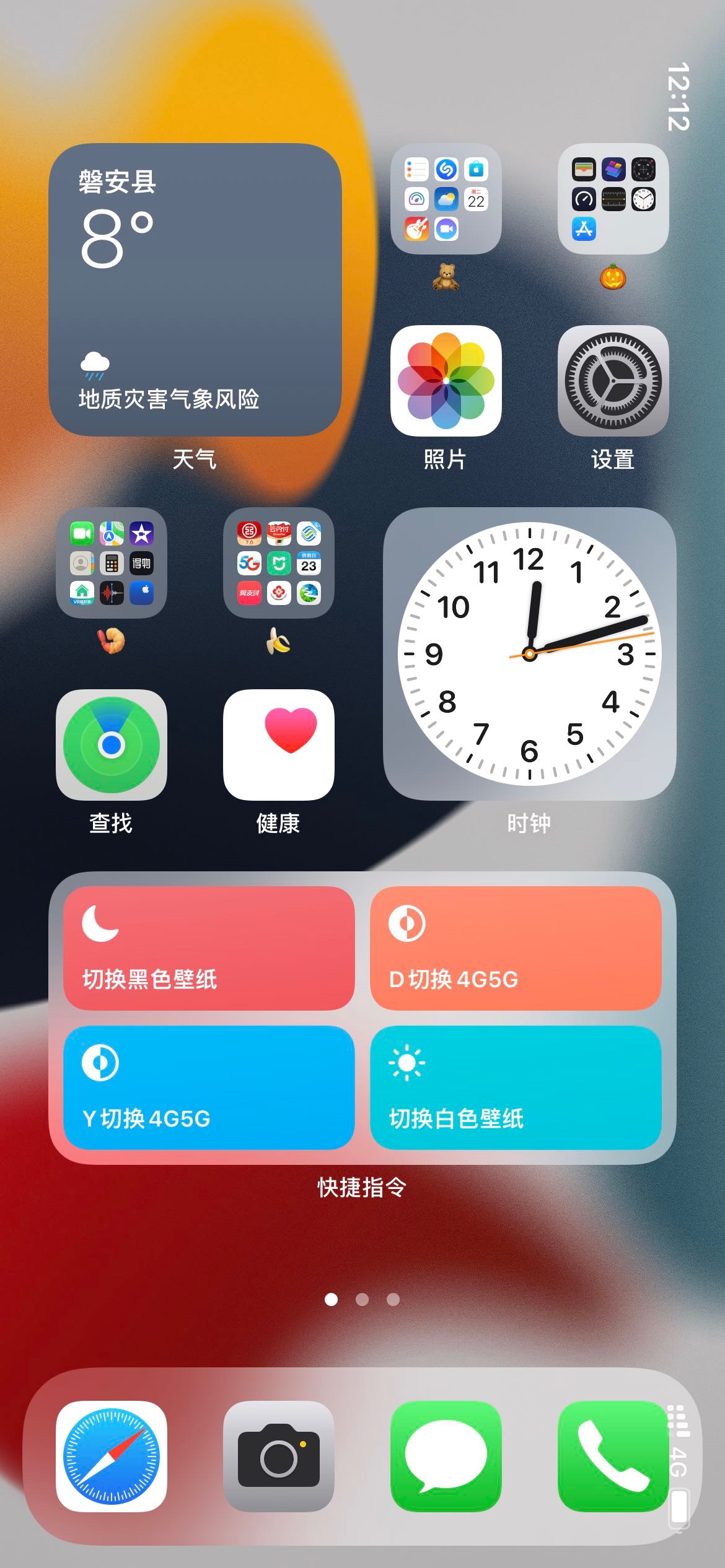Screen dimensions: 725x1568
Task: Open the 健康 Health app
Action: tap(278, 744)
